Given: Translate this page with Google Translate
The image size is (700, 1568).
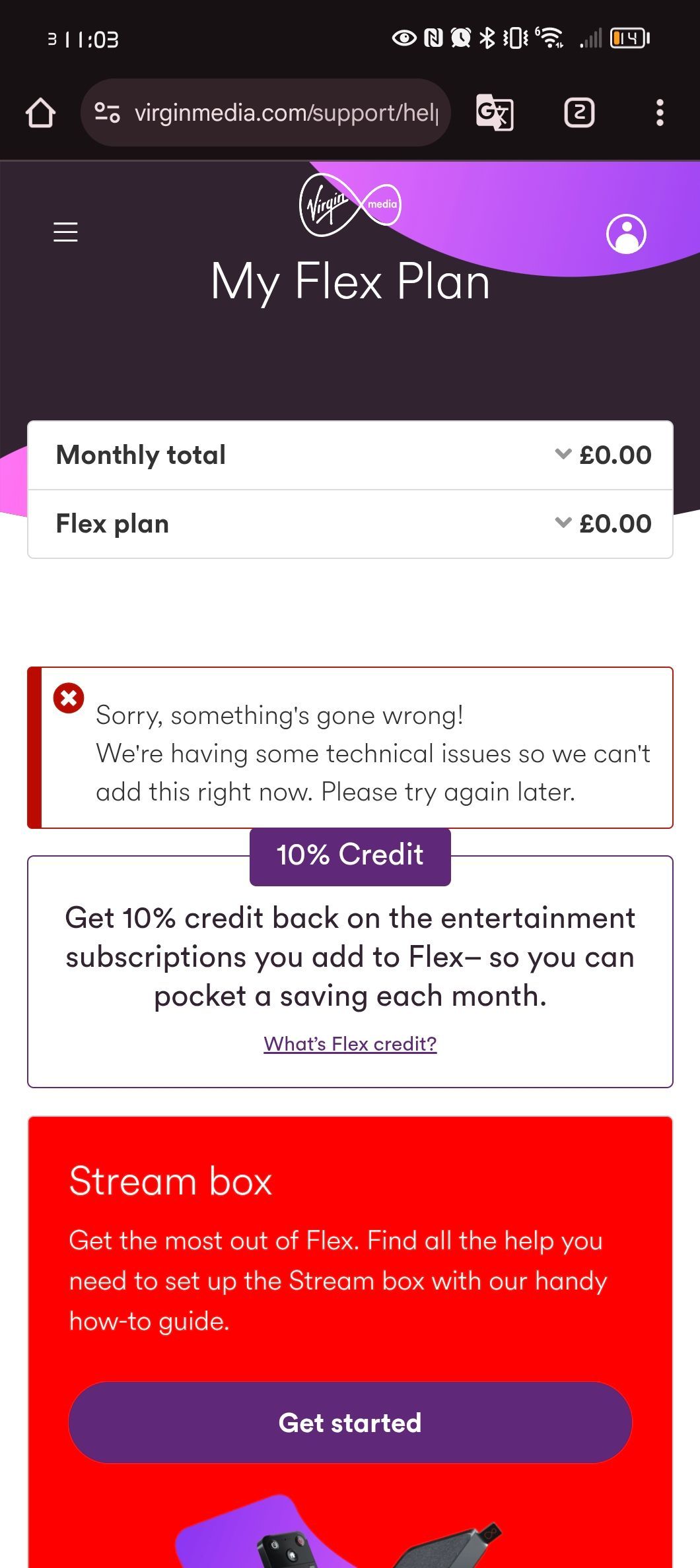Looking at the screenshot, I should click(495, 113).
